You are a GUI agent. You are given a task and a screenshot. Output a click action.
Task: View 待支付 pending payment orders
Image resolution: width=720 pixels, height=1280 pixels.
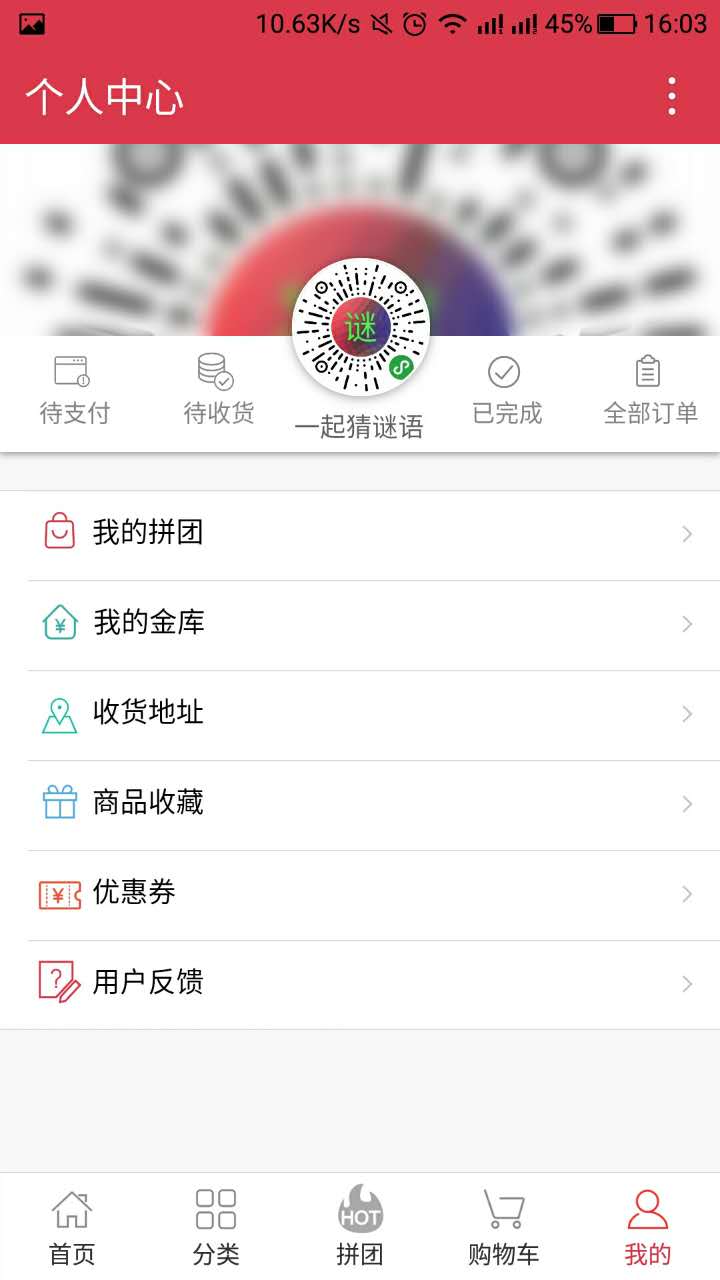(x=73, y=390)
